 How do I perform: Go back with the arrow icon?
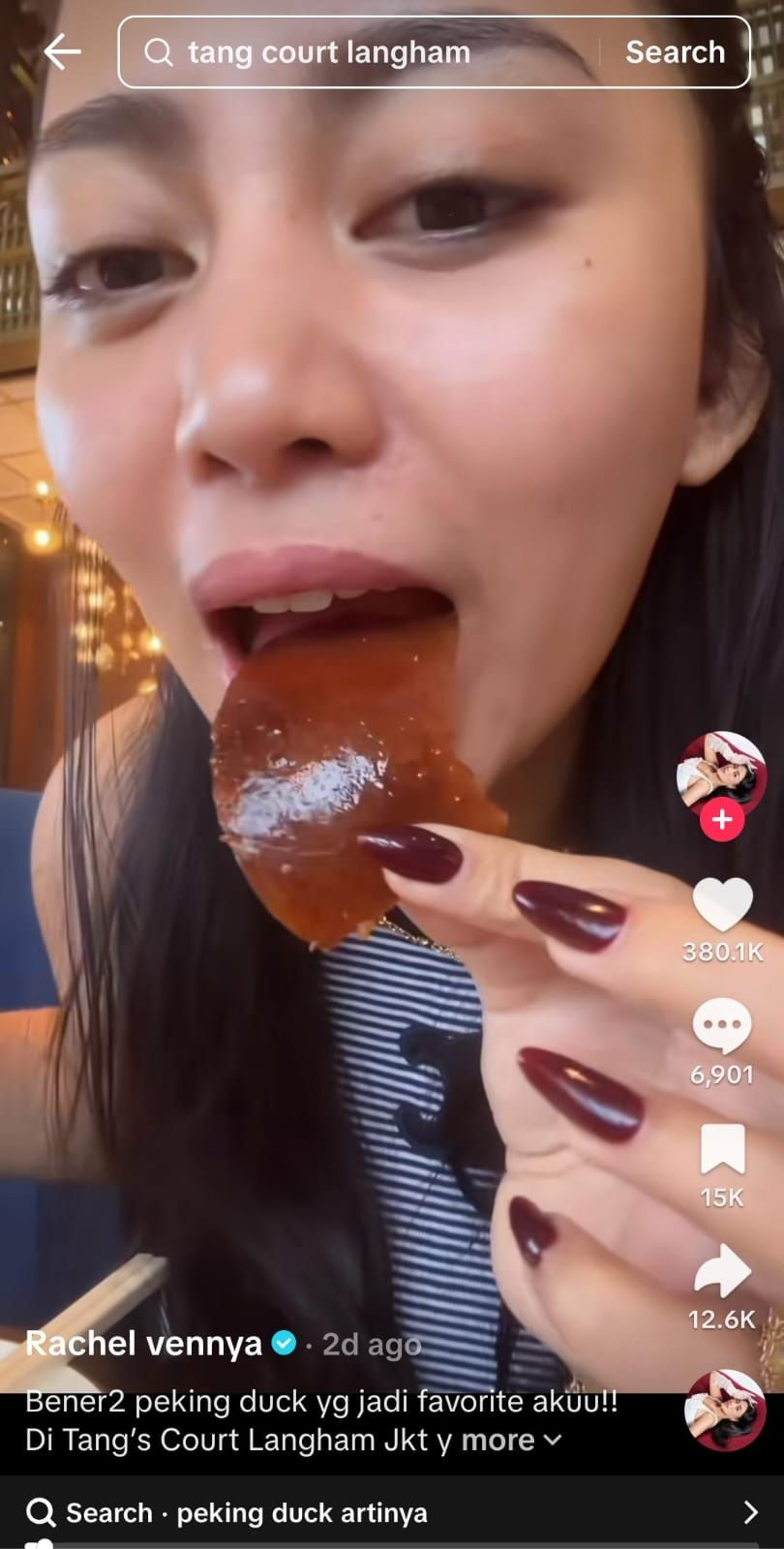pyautogui.click(x=62, y=52)
